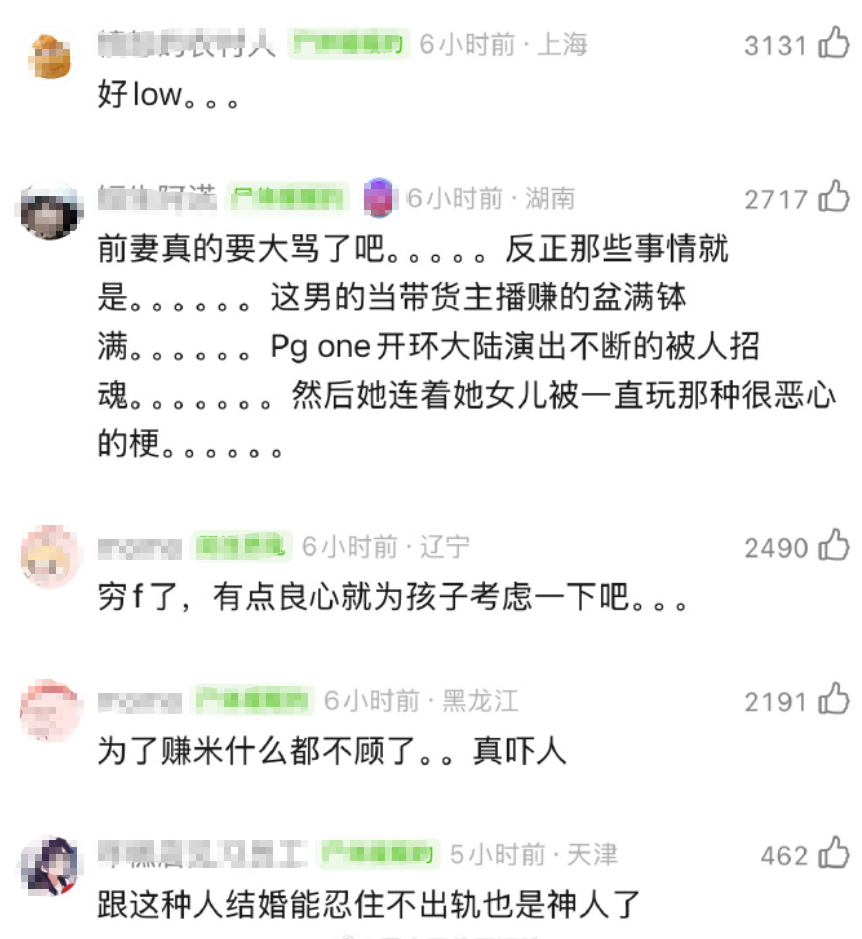This screenshot has width=862, height=939.
Task: Tap the comment about 前妻 to reply
Action: [x=400, y=345]
